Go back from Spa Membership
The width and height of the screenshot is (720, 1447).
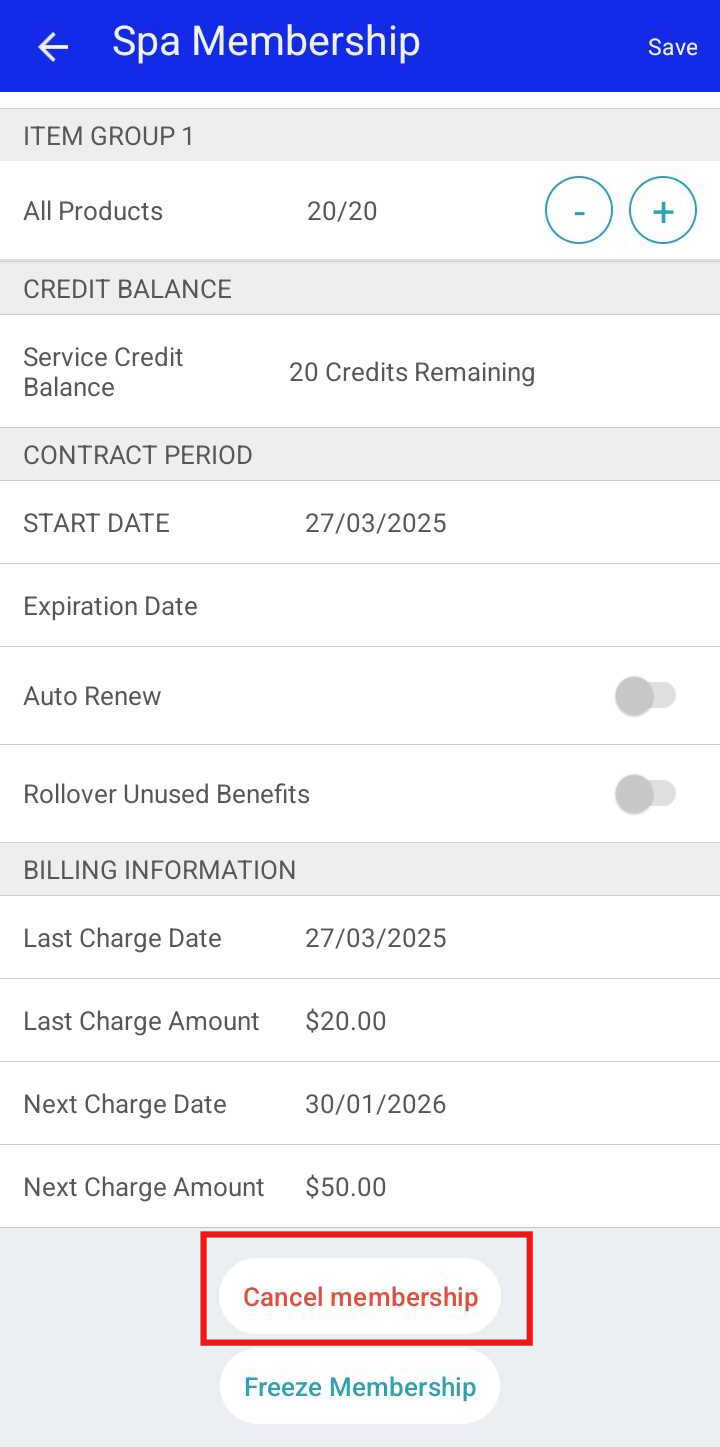52,46
